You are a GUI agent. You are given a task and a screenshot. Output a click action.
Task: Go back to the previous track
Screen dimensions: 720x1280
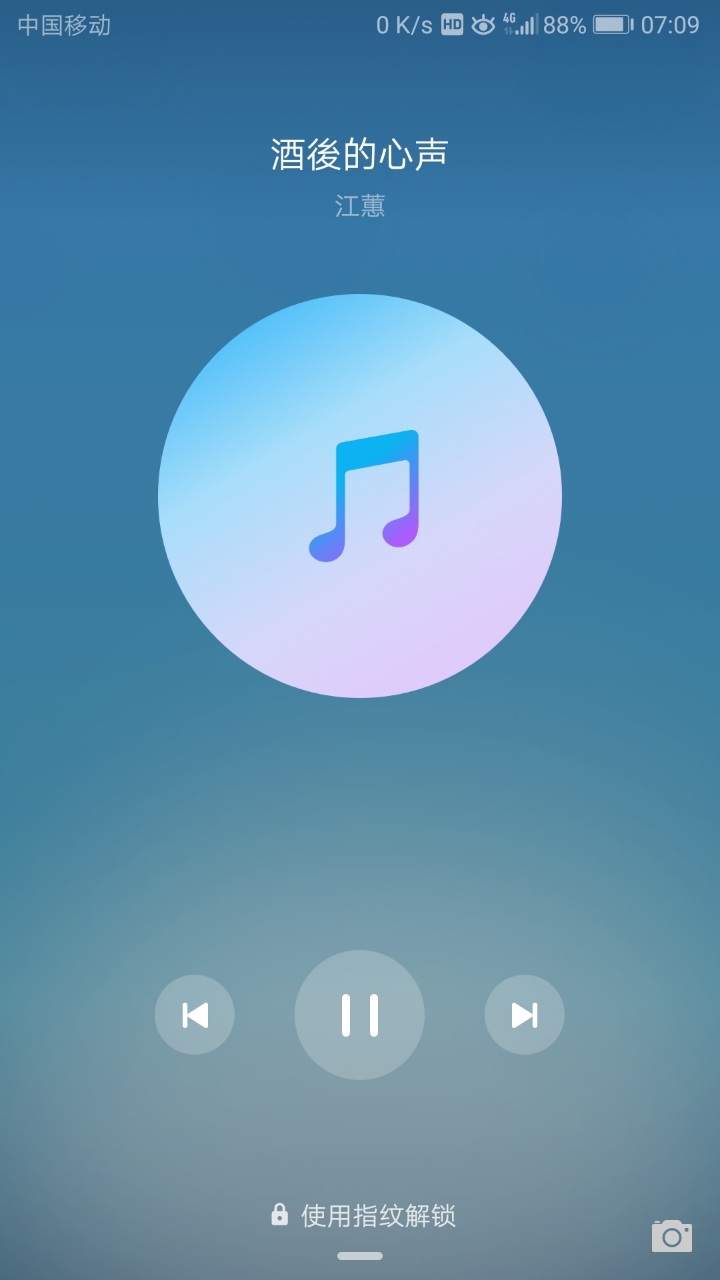(195, 1015)
